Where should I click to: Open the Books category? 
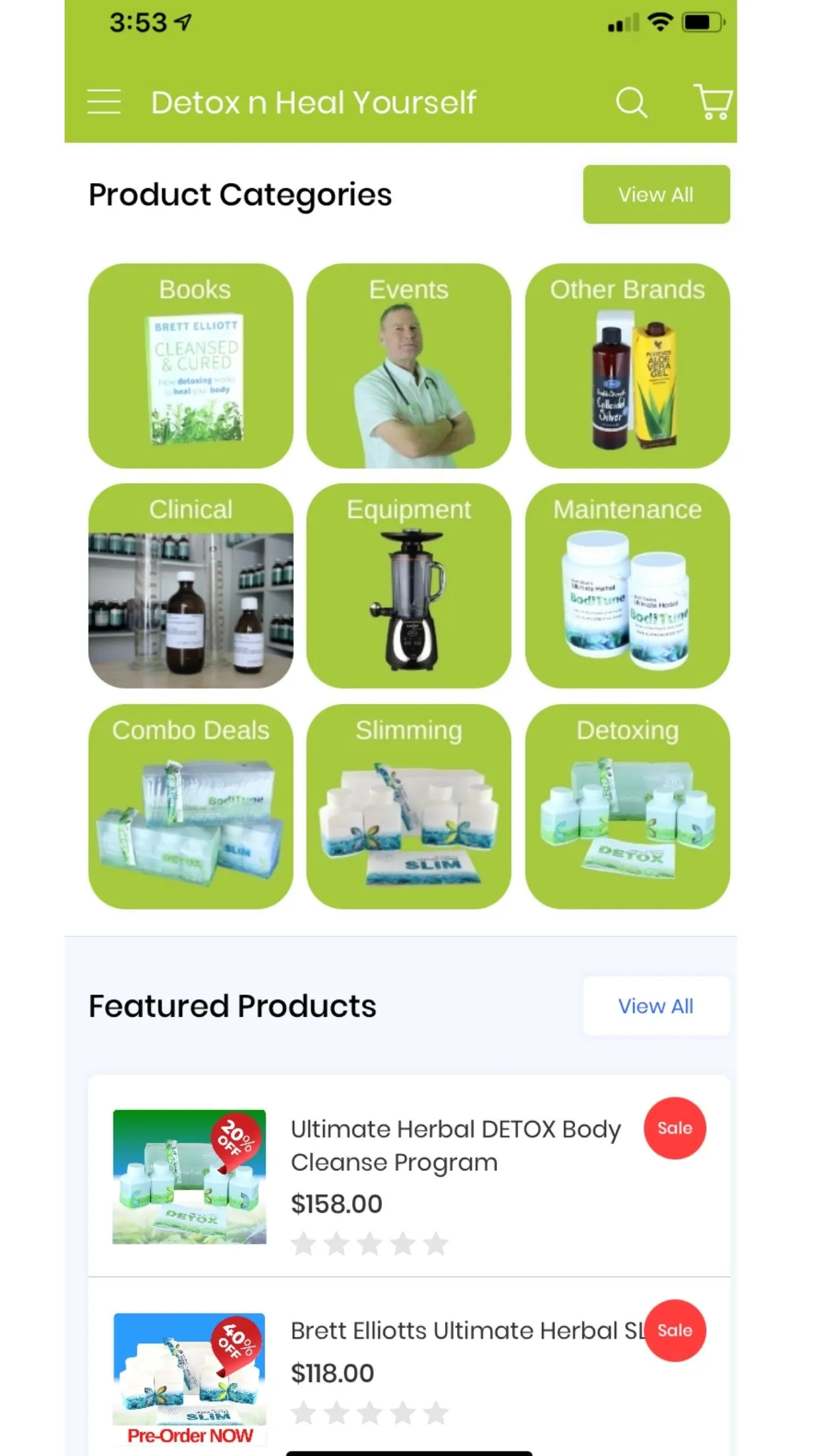coord(191,366)
